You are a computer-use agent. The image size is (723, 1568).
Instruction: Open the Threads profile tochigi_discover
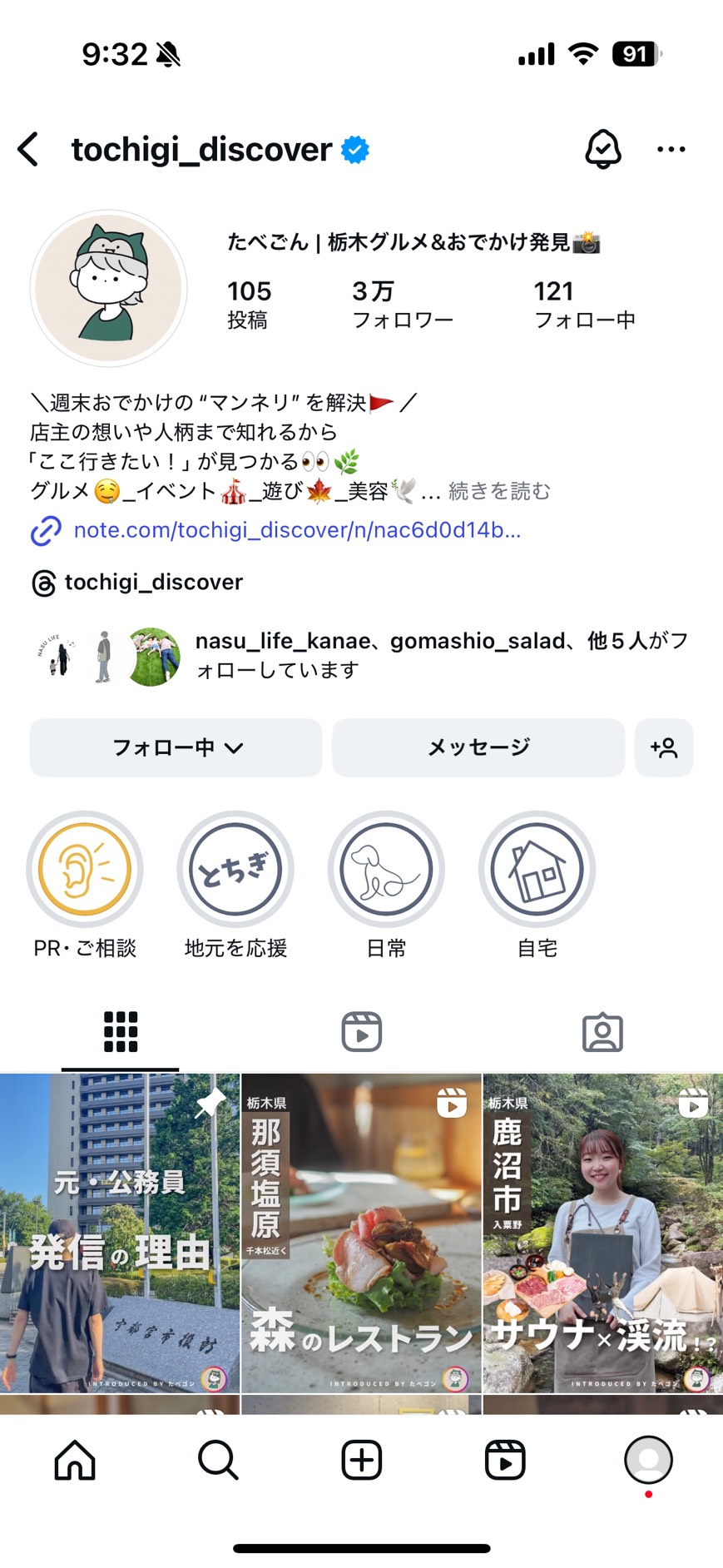pos(153,582)
